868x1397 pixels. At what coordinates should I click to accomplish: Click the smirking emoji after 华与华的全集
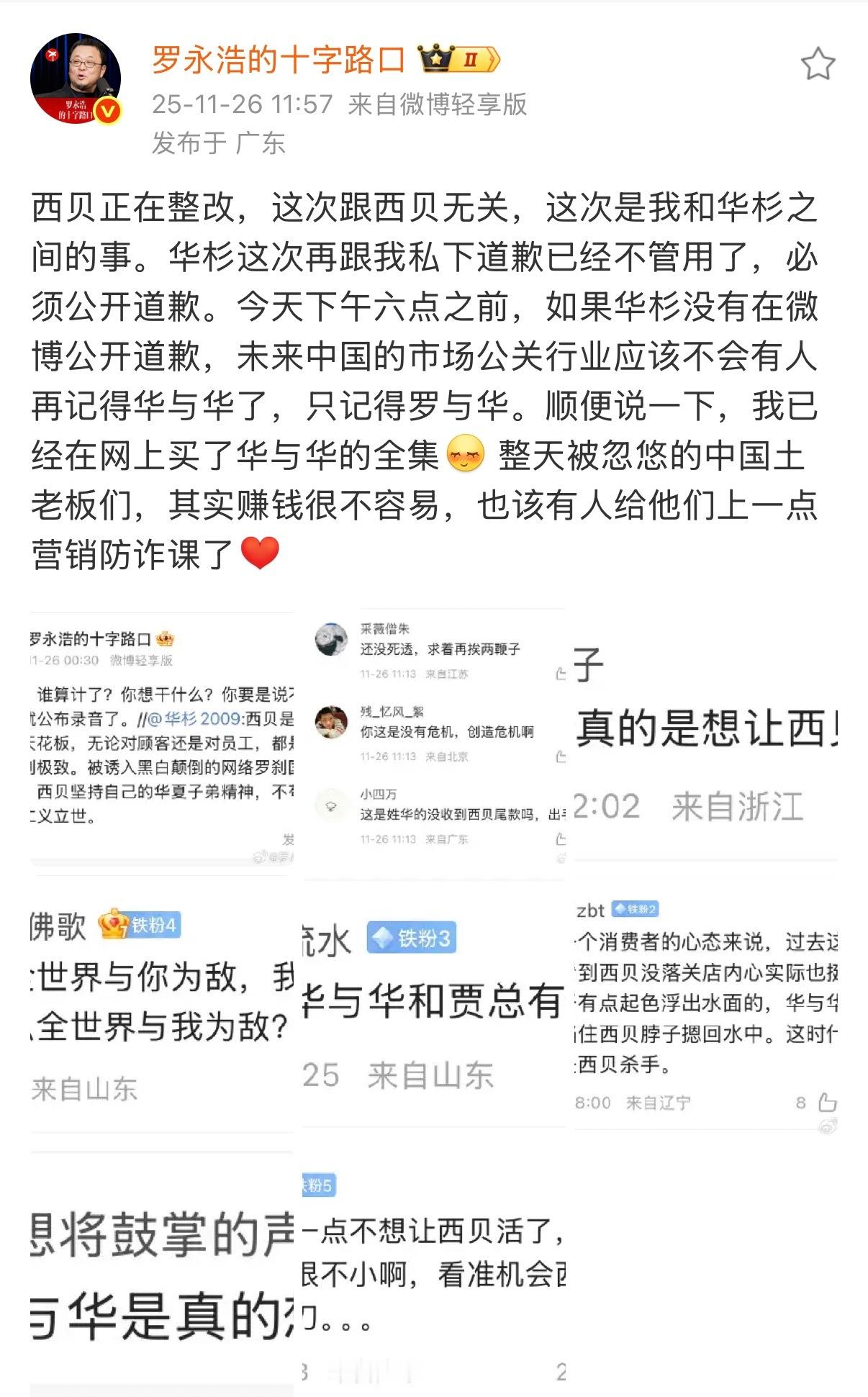click(x=465, y=453)
